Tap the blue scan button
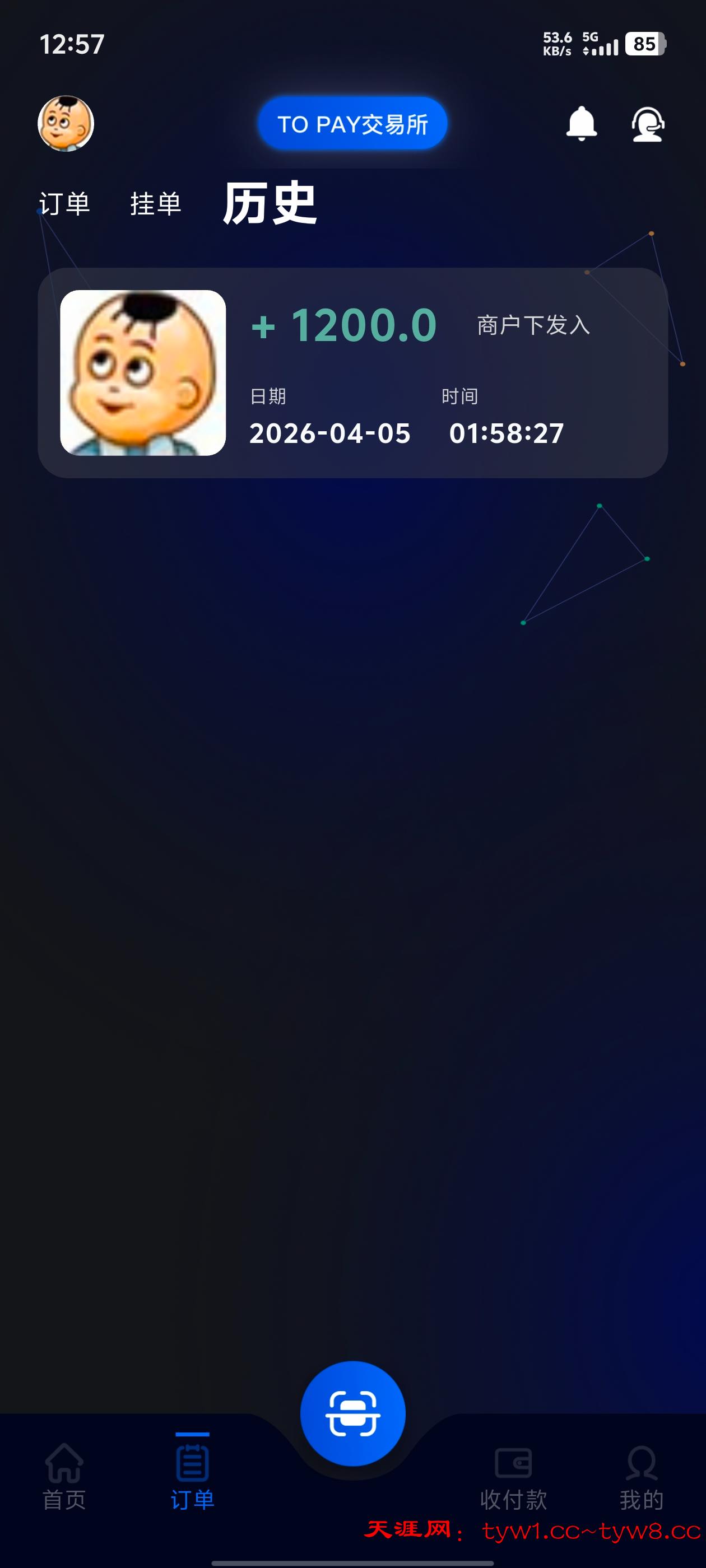Viewport: 706px width, 1568px height. [x=352, y=1413]
